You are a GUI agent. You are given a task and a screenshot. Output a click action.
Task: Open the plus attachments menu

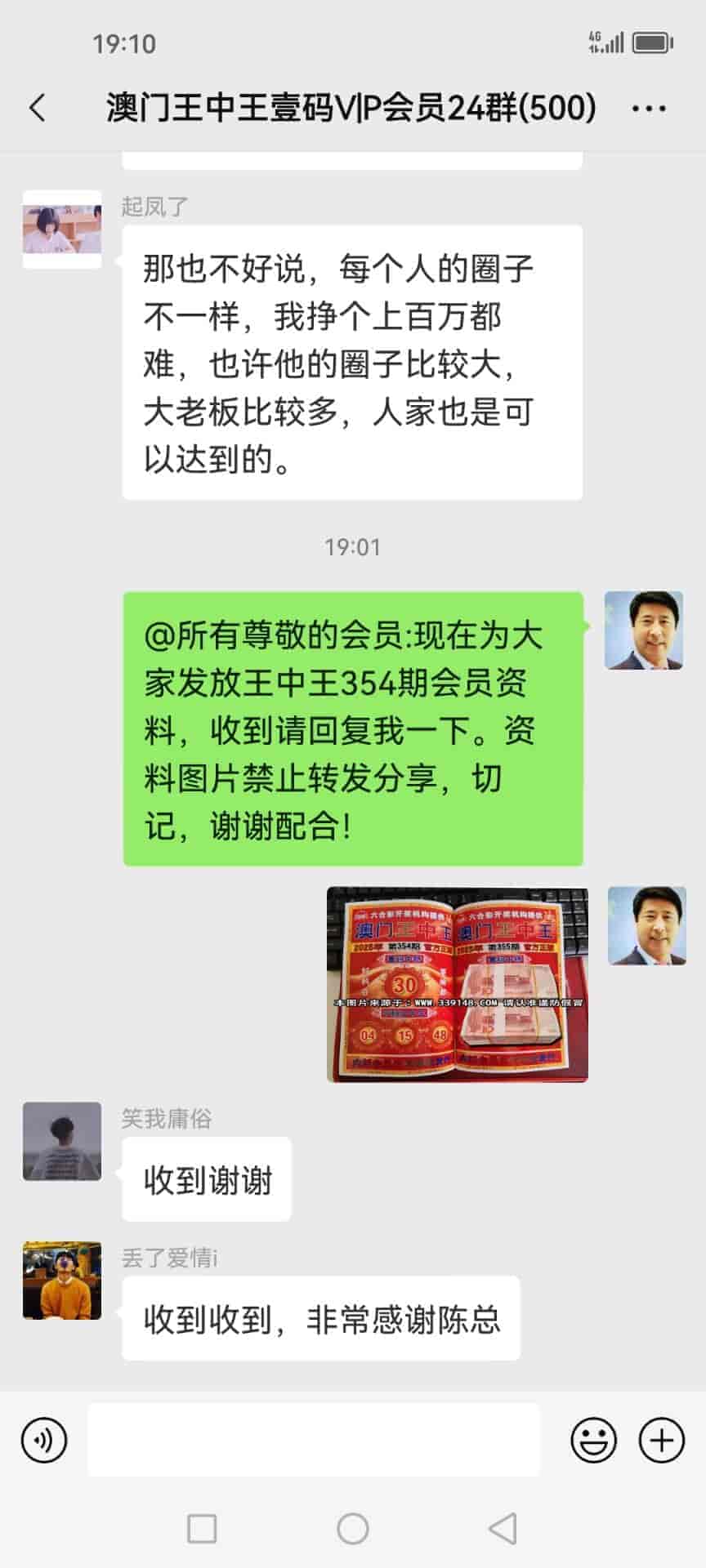click(661, 1440)
